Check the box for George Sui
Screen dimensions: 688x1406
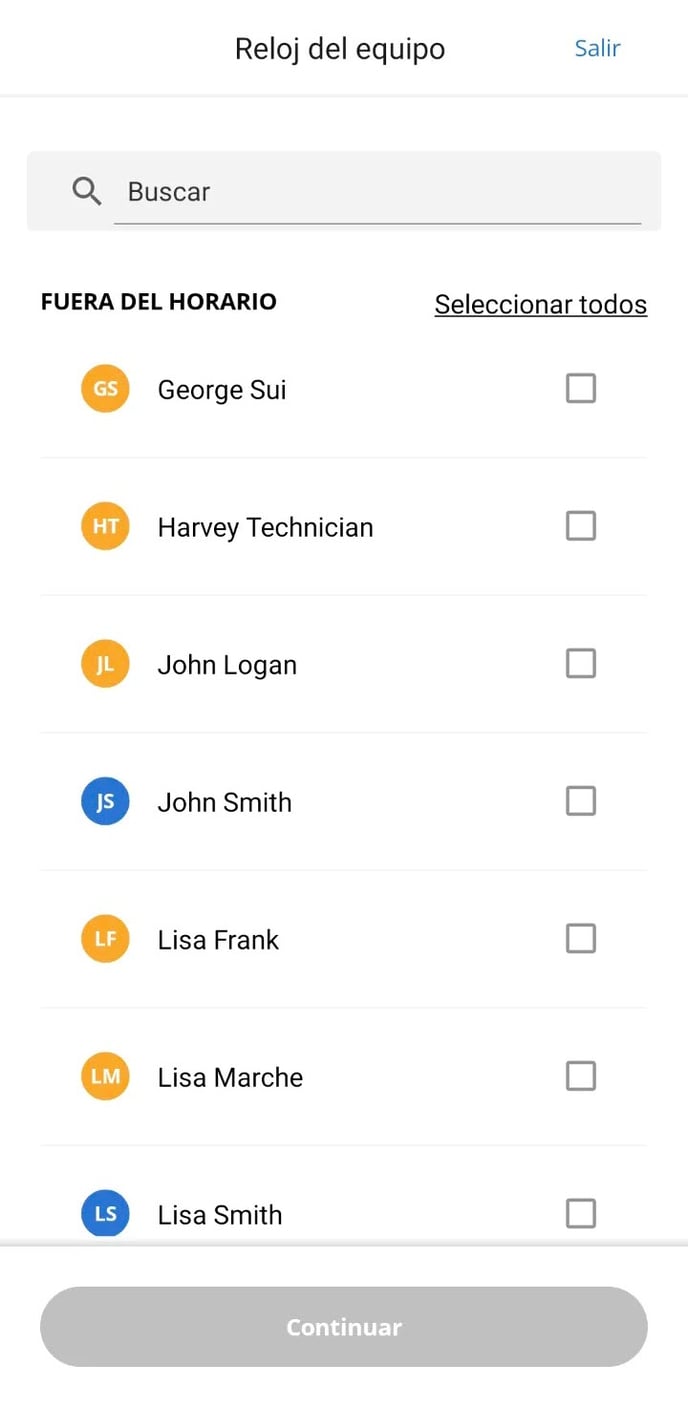coord(581,388)
